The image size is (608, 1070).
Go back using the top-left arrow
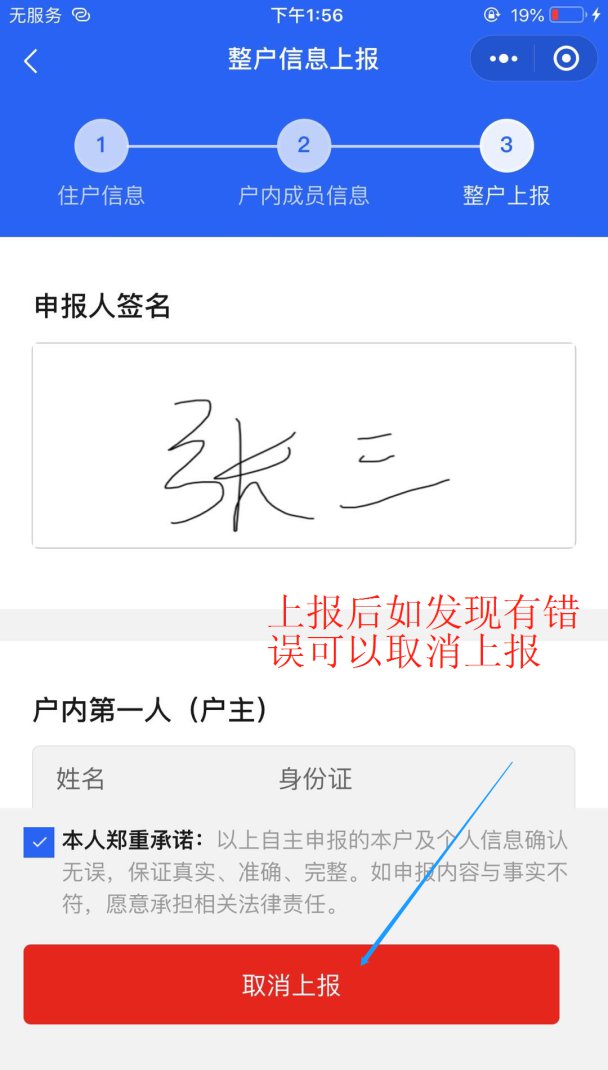coord(31,60)
